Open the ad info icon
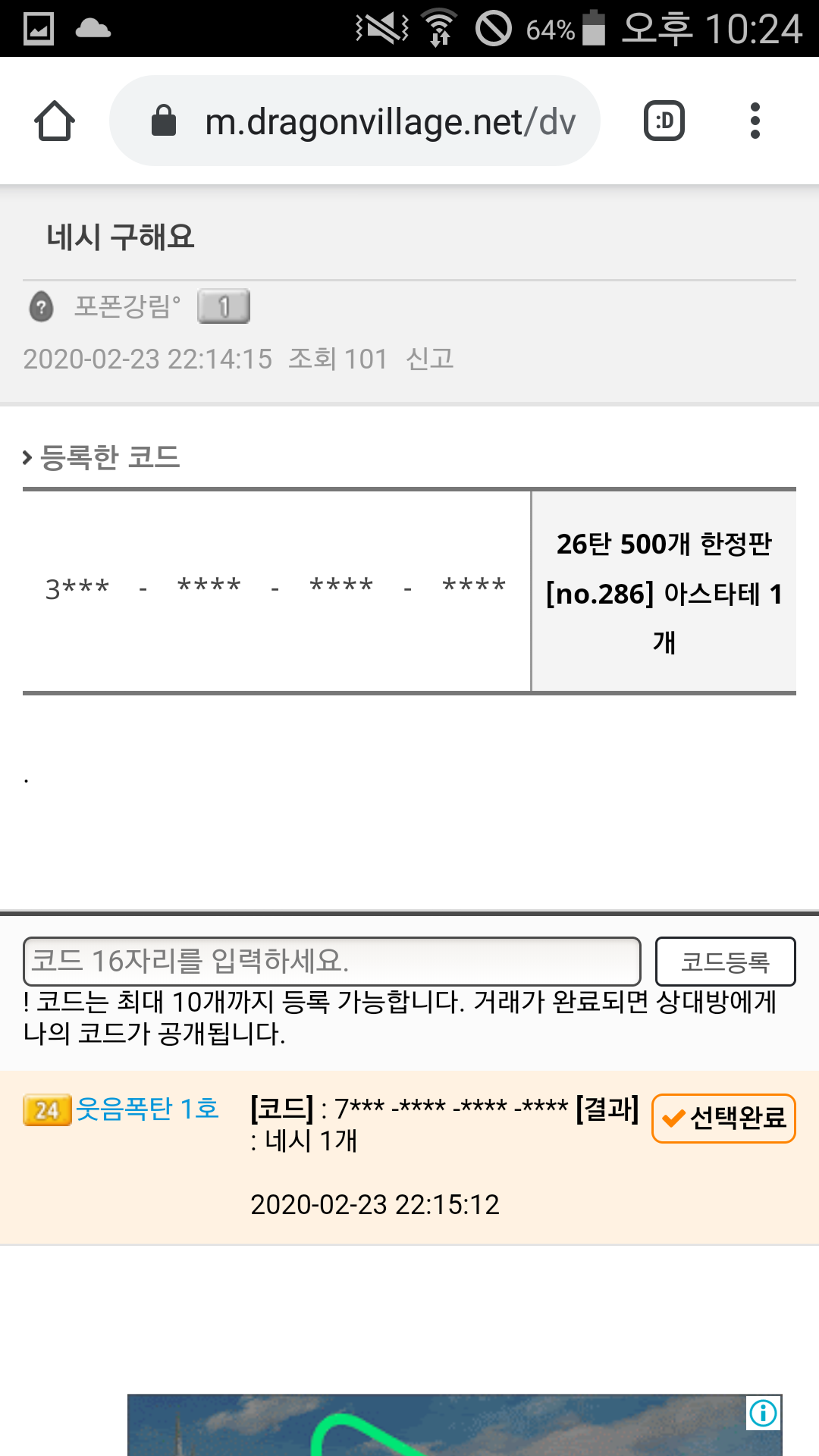This screenshot has width=819, height=1456. point(763,1413)
